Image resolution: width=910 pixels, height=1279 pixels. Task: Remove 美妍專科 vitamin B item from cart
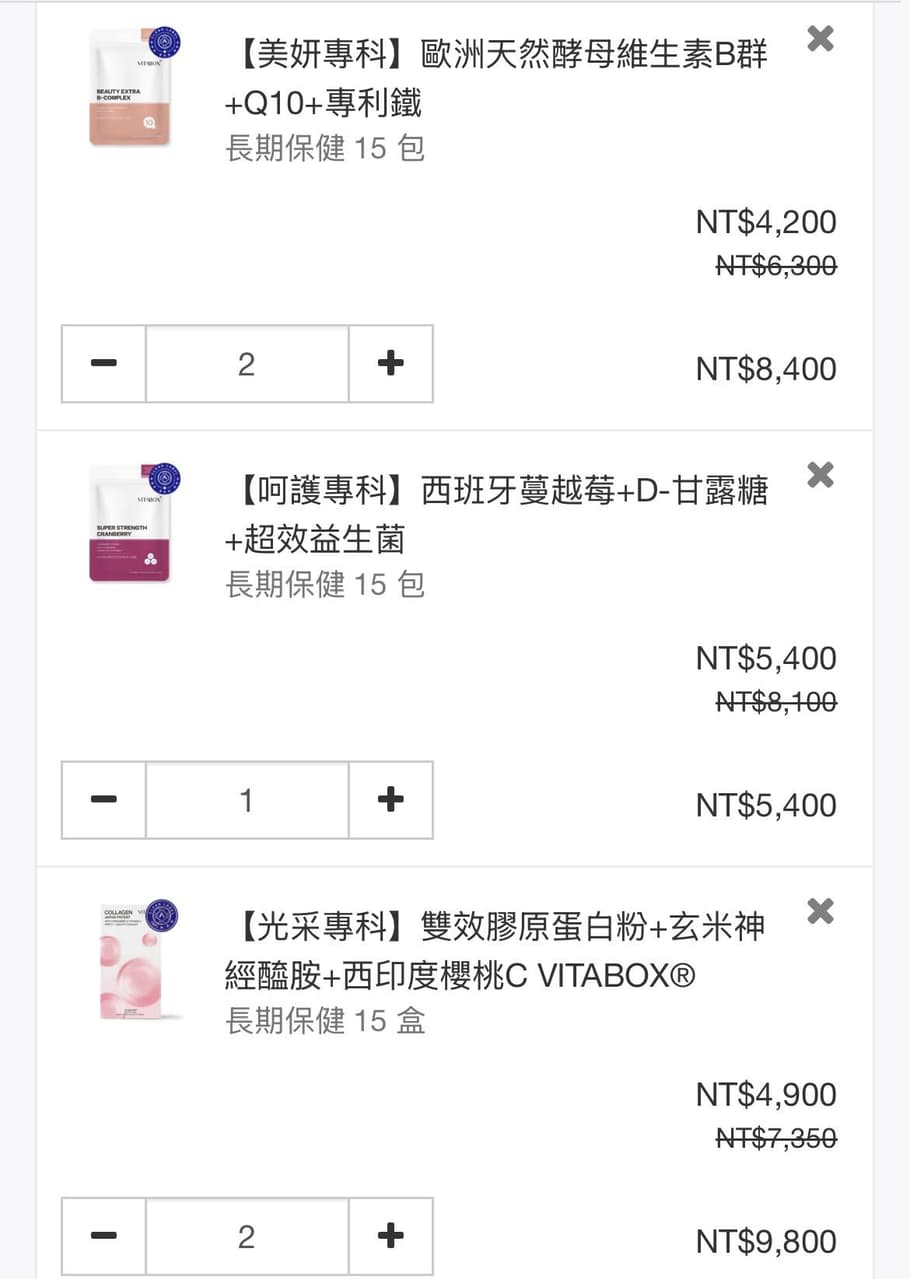[x=820, y=39]
